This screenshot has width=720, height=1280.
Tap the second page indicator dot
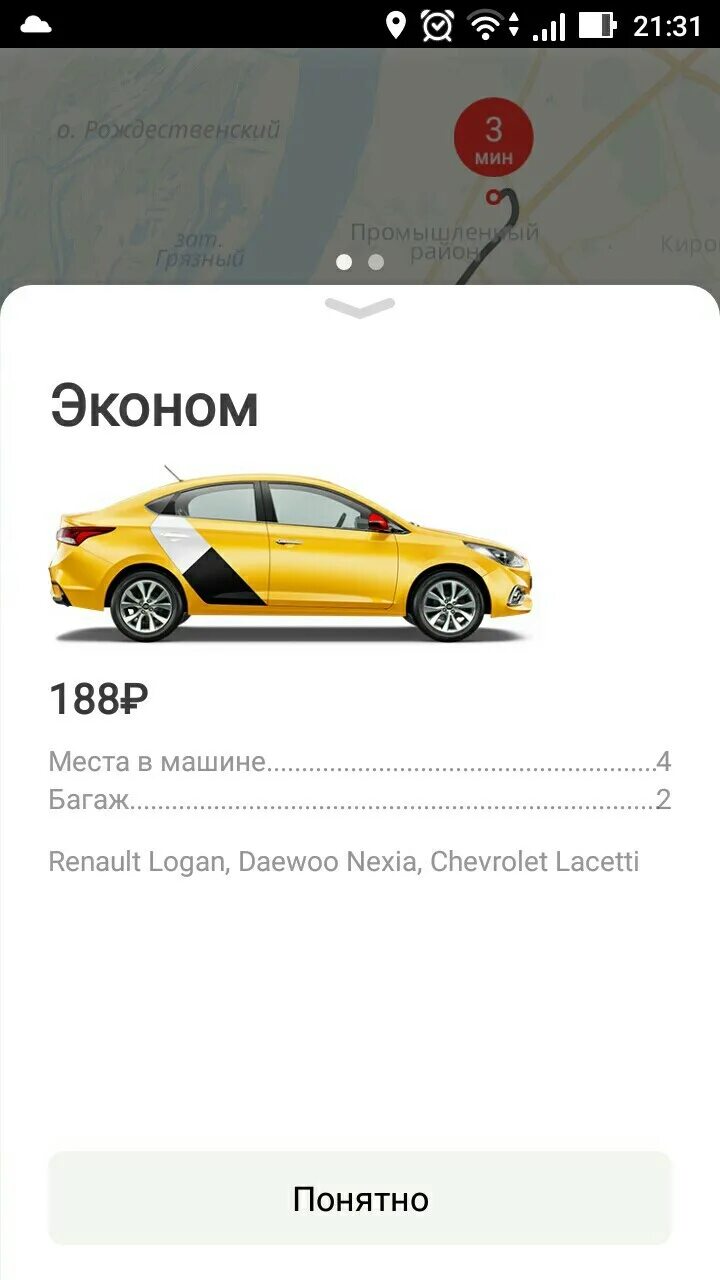point(376,262)
